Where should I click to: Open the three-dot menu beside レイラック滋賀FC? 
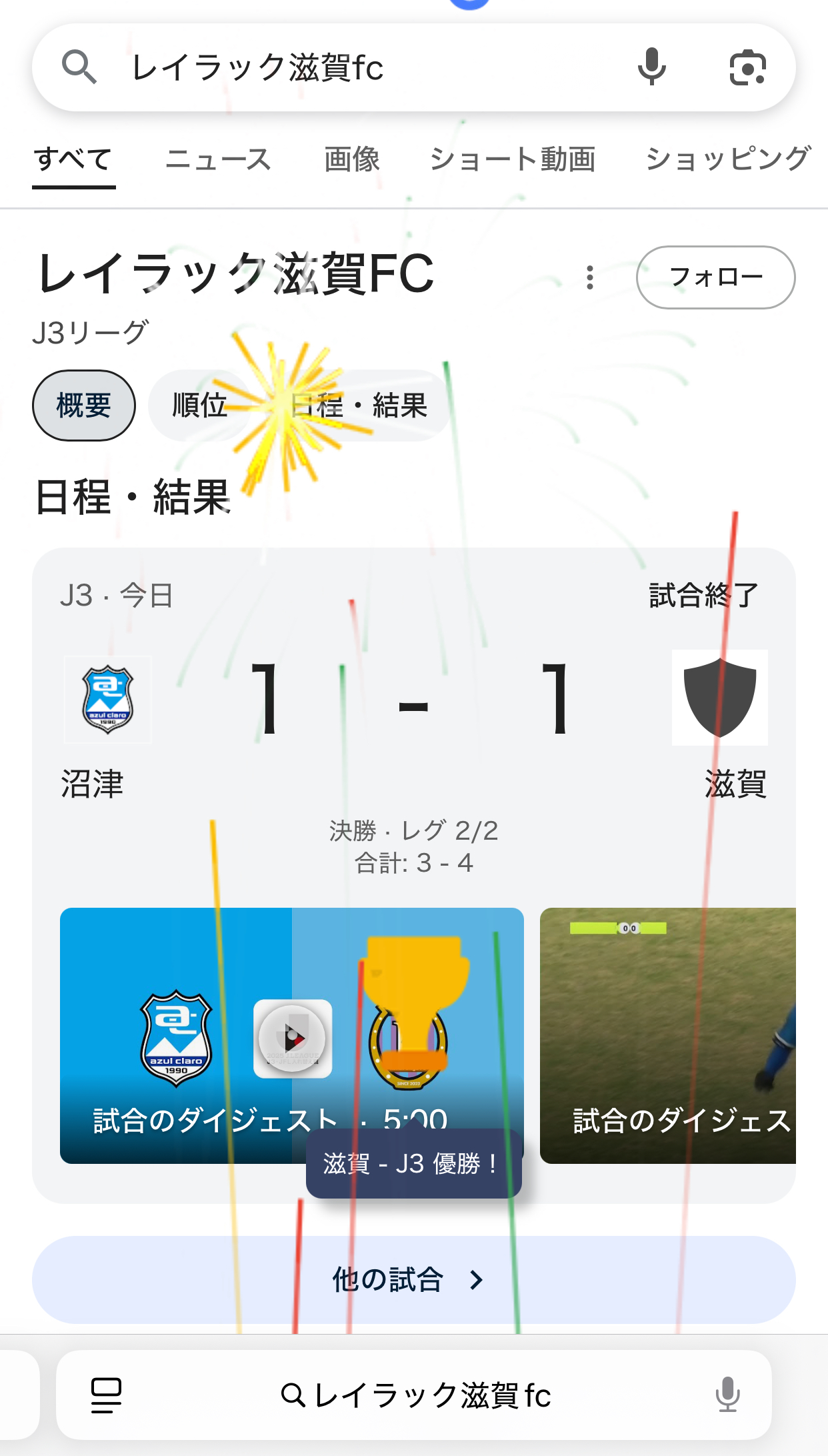[589, 277]
